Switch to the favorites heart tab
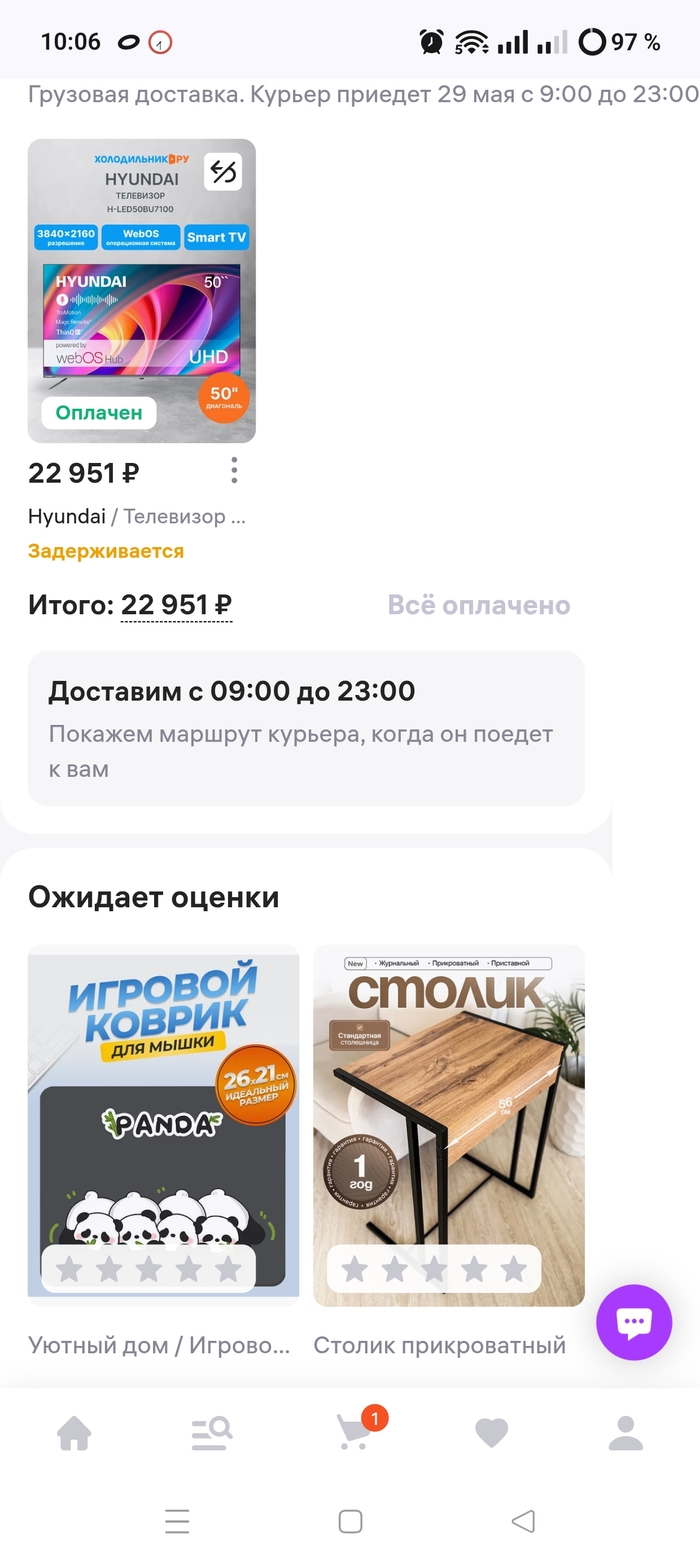This screenshot has width=700, height=1565. tap(491, 1434)
